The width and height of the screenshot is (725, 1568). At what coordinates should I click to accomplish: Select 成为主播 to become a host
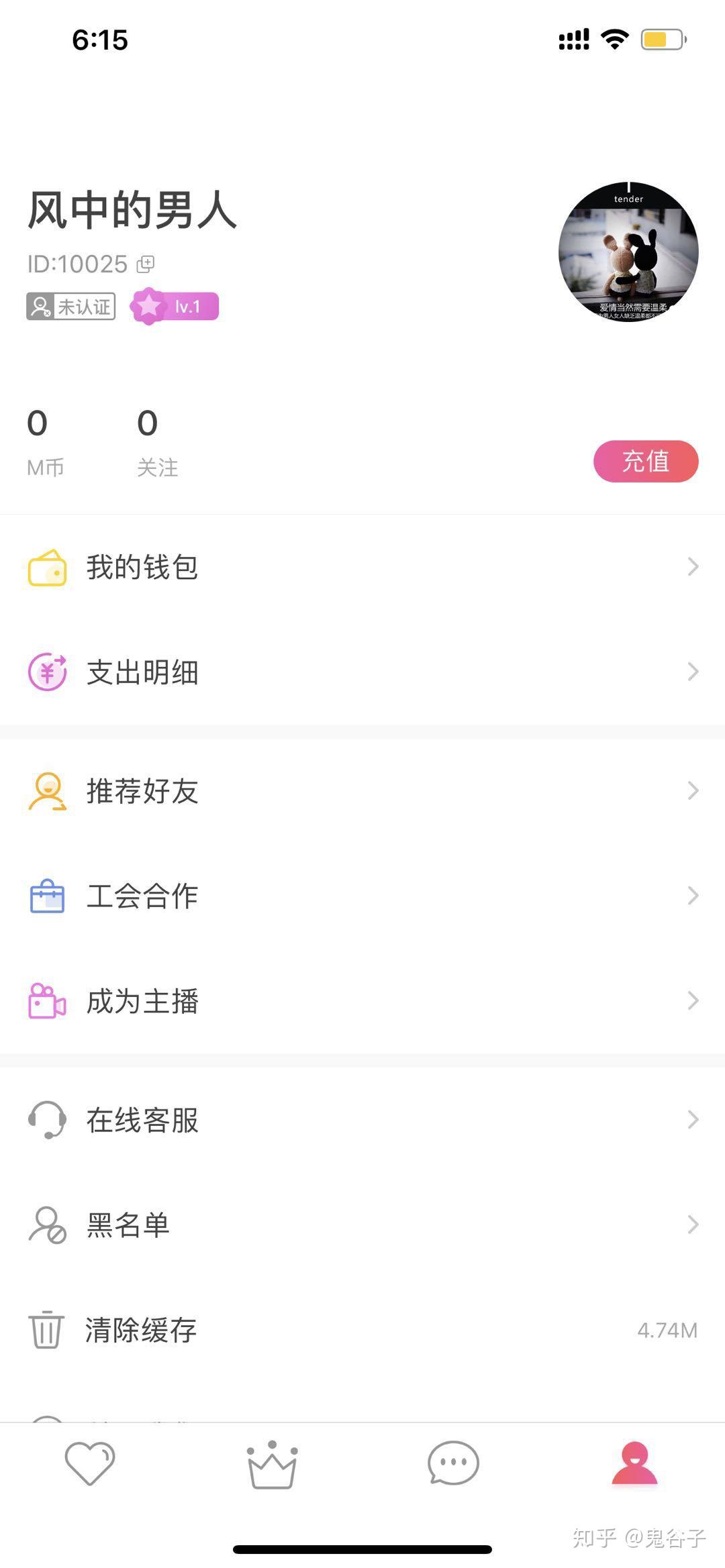(x=362, y=1000)
